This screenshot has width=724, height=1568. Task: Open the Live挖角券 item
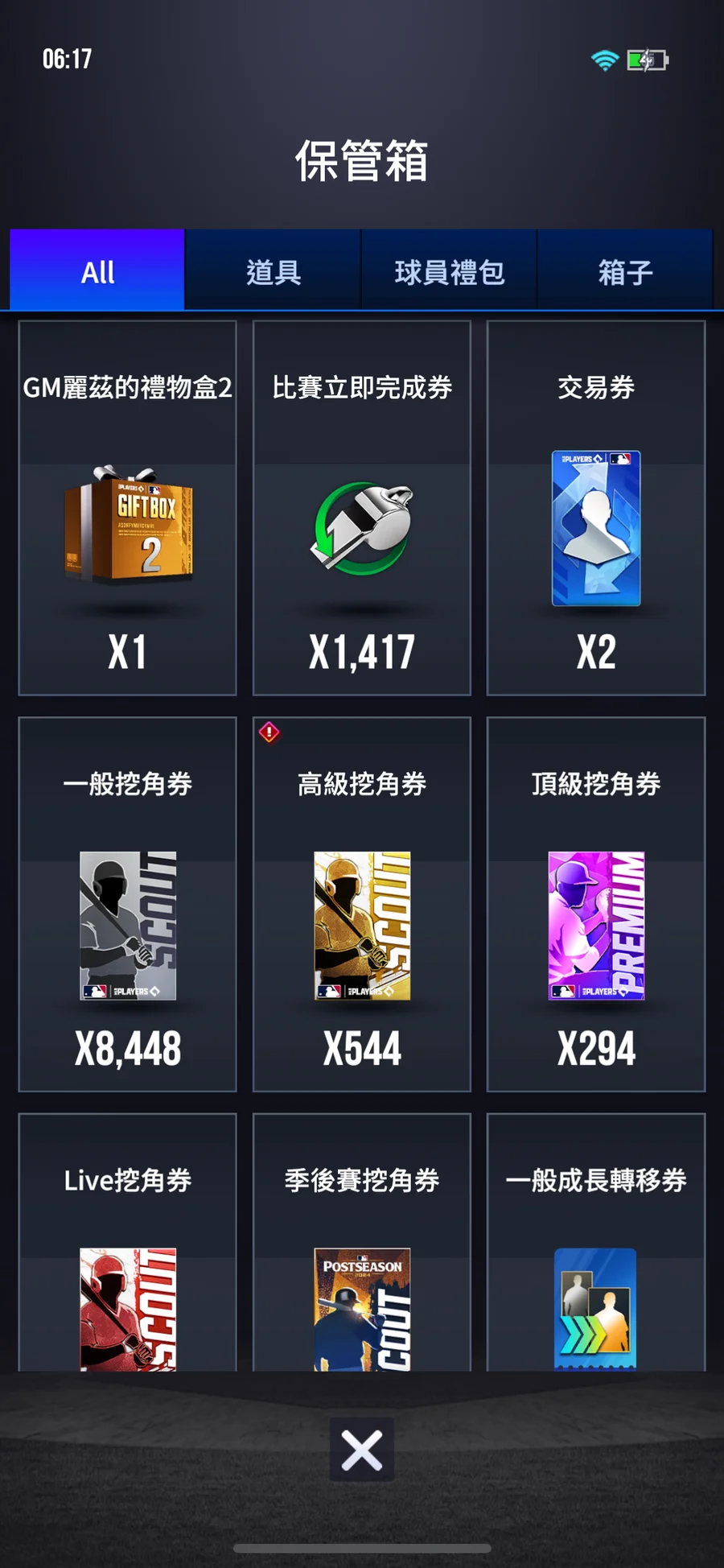127,1243
